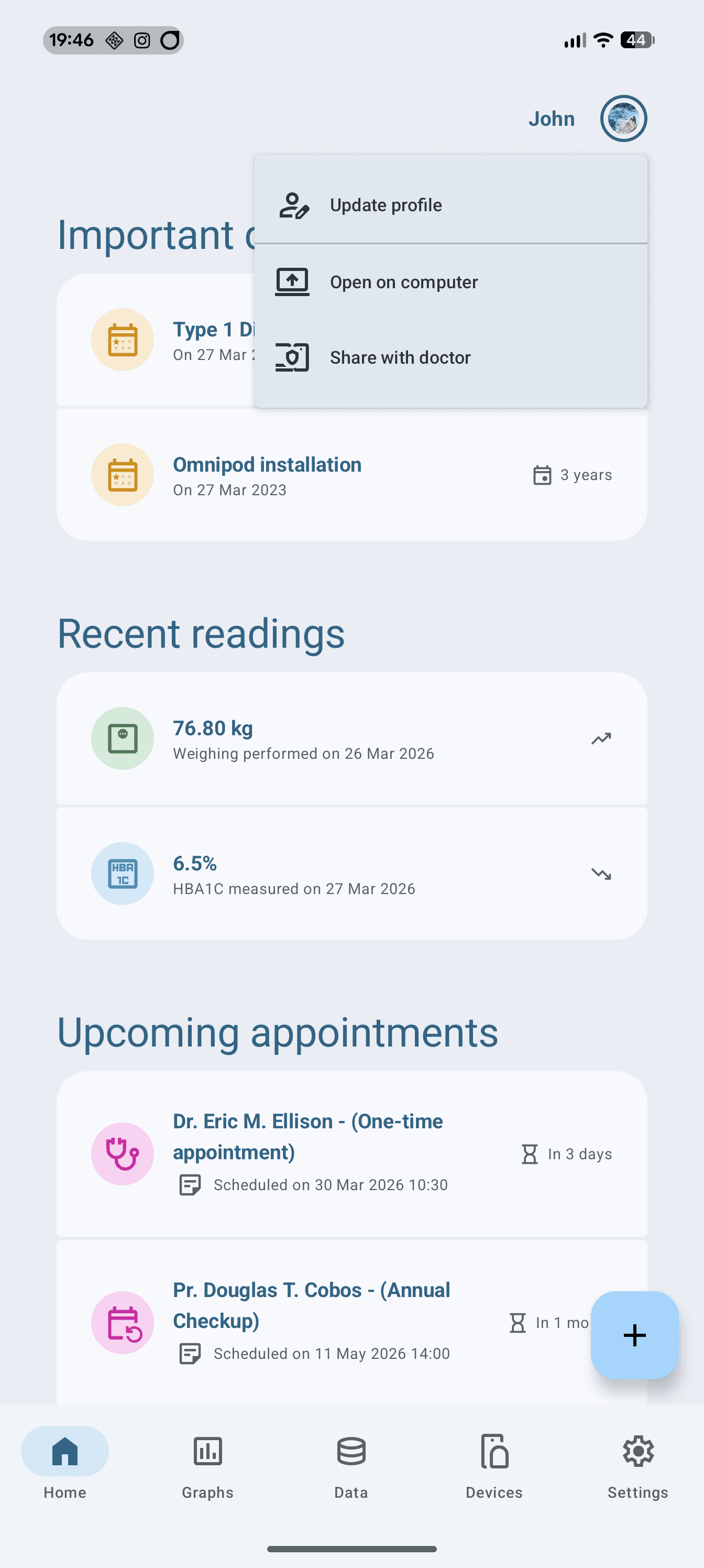Viewport: 704px width, 1568px height.
Task: Select the stethoscope icon for Dr. Ellison's appointment
Action: [x=122, y=1153]
